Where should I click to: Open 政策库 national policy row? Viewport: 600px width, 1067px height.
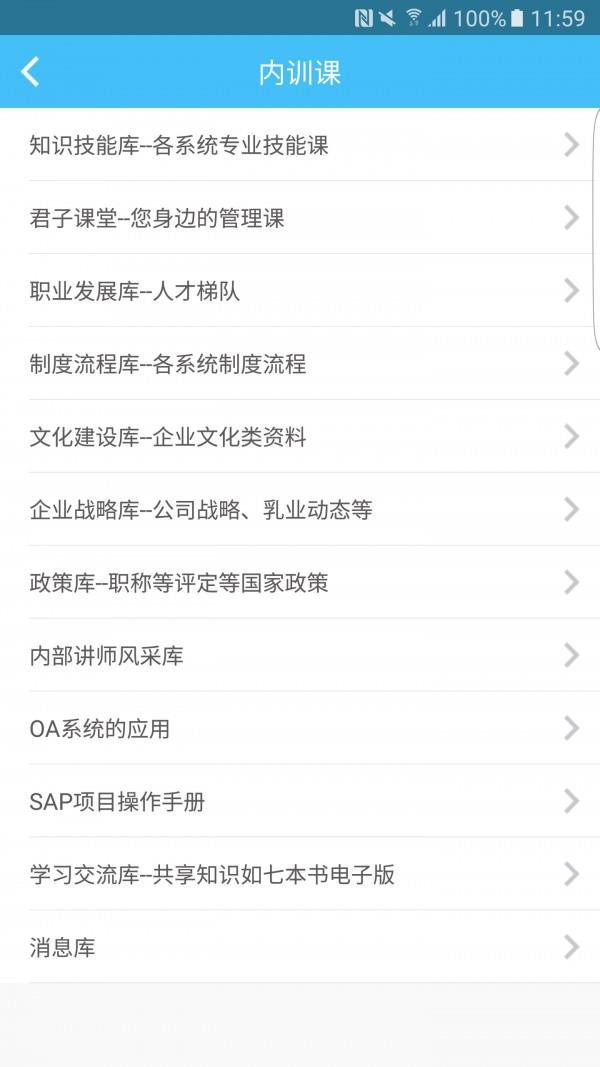[x=300, y=582]
